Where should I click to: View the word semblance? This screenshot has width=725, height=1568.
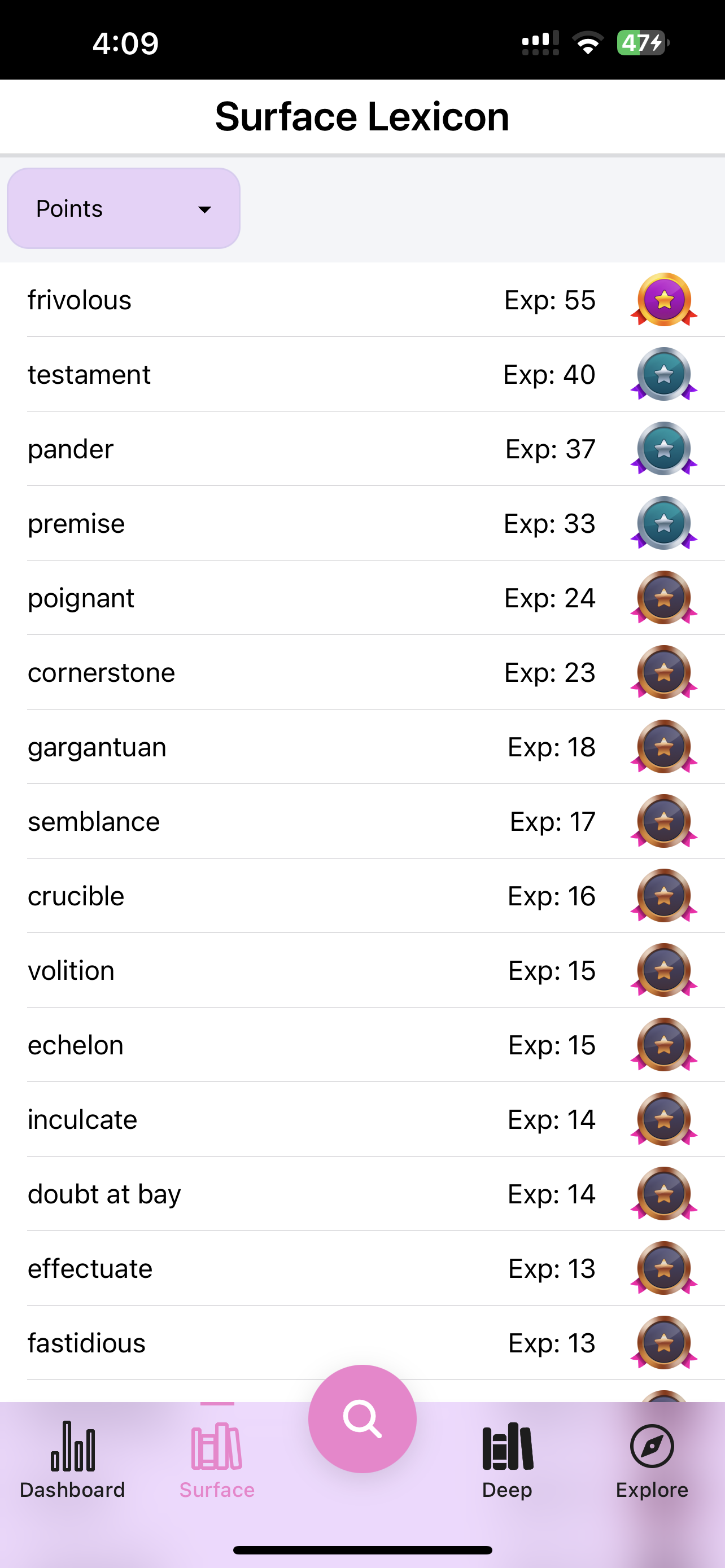[362, 822]
